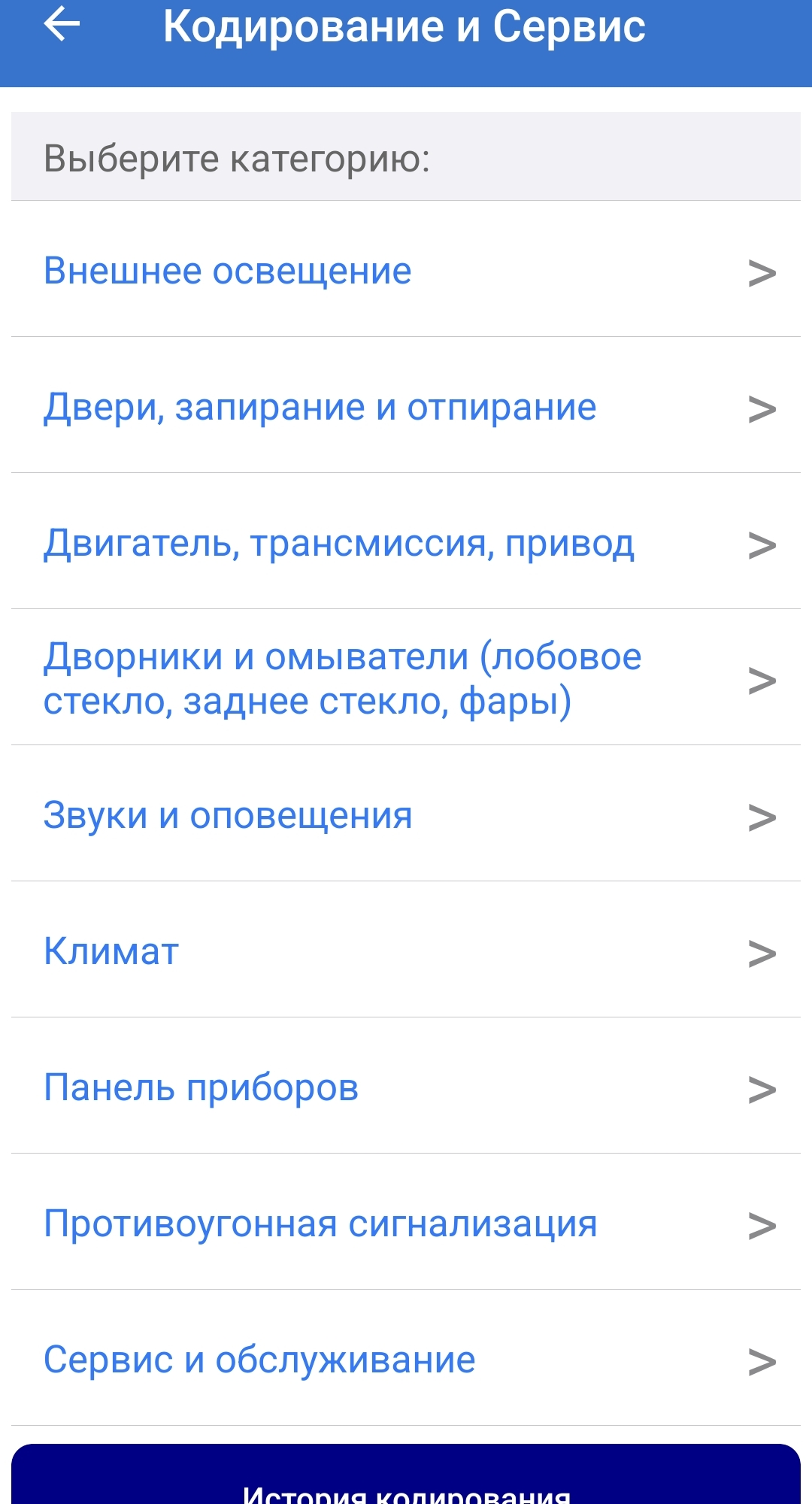Image resolution: width=812 pixels, height=1504 pixels.
Task: Choose Дворники и омыватели category
Action: pyautogui.click(x=406, y=678)
